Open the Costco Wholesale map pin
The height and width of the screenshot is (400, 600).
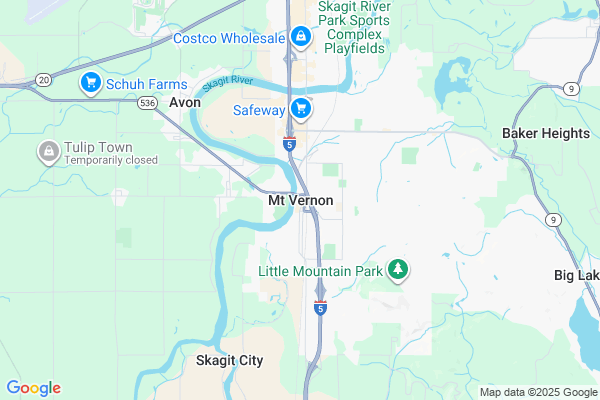[x=300, y=38]
